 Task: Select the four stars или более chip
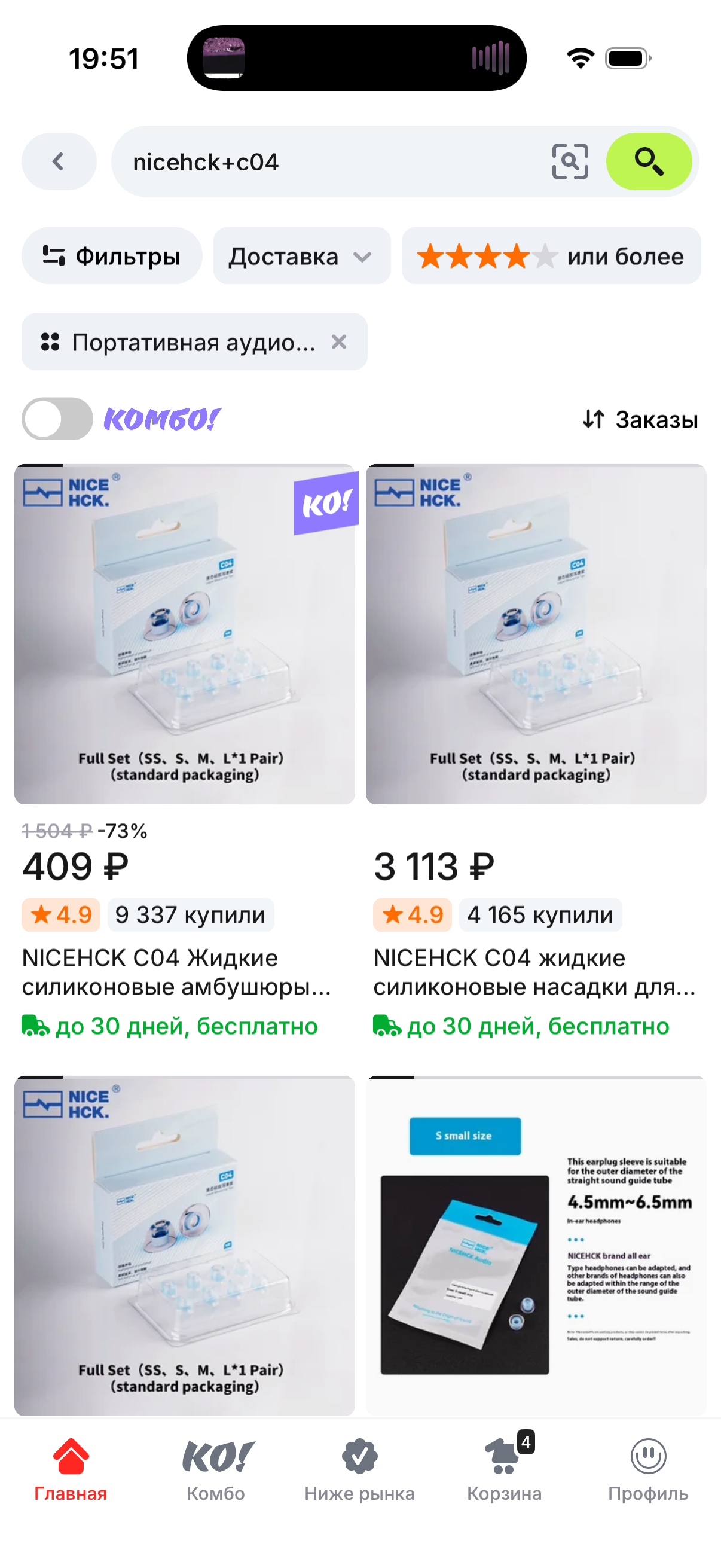(551, 257)
